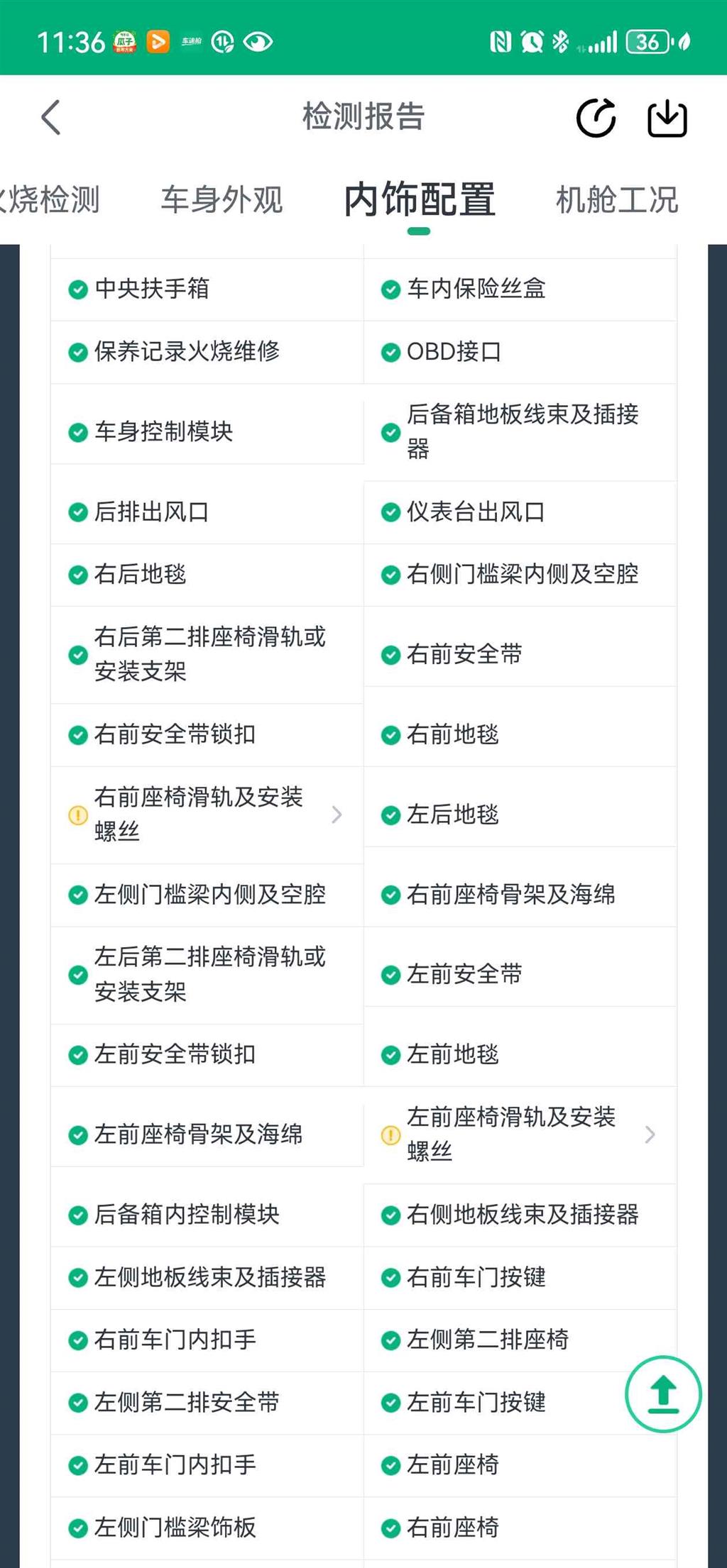Screen dimensions: 727x1568
Task: Tap the green check icon next to OBD接口
Action: (390, 352)
